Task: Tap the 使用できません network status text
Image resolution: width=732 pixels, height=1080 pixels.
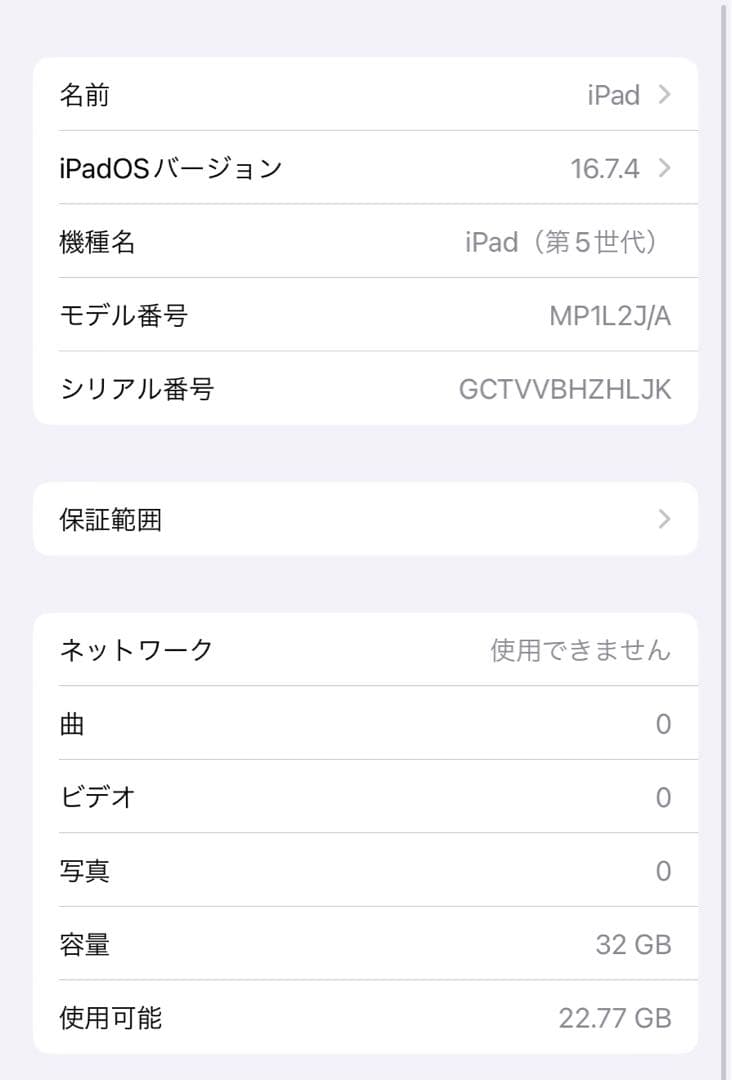Action: (x=580, y=649)
